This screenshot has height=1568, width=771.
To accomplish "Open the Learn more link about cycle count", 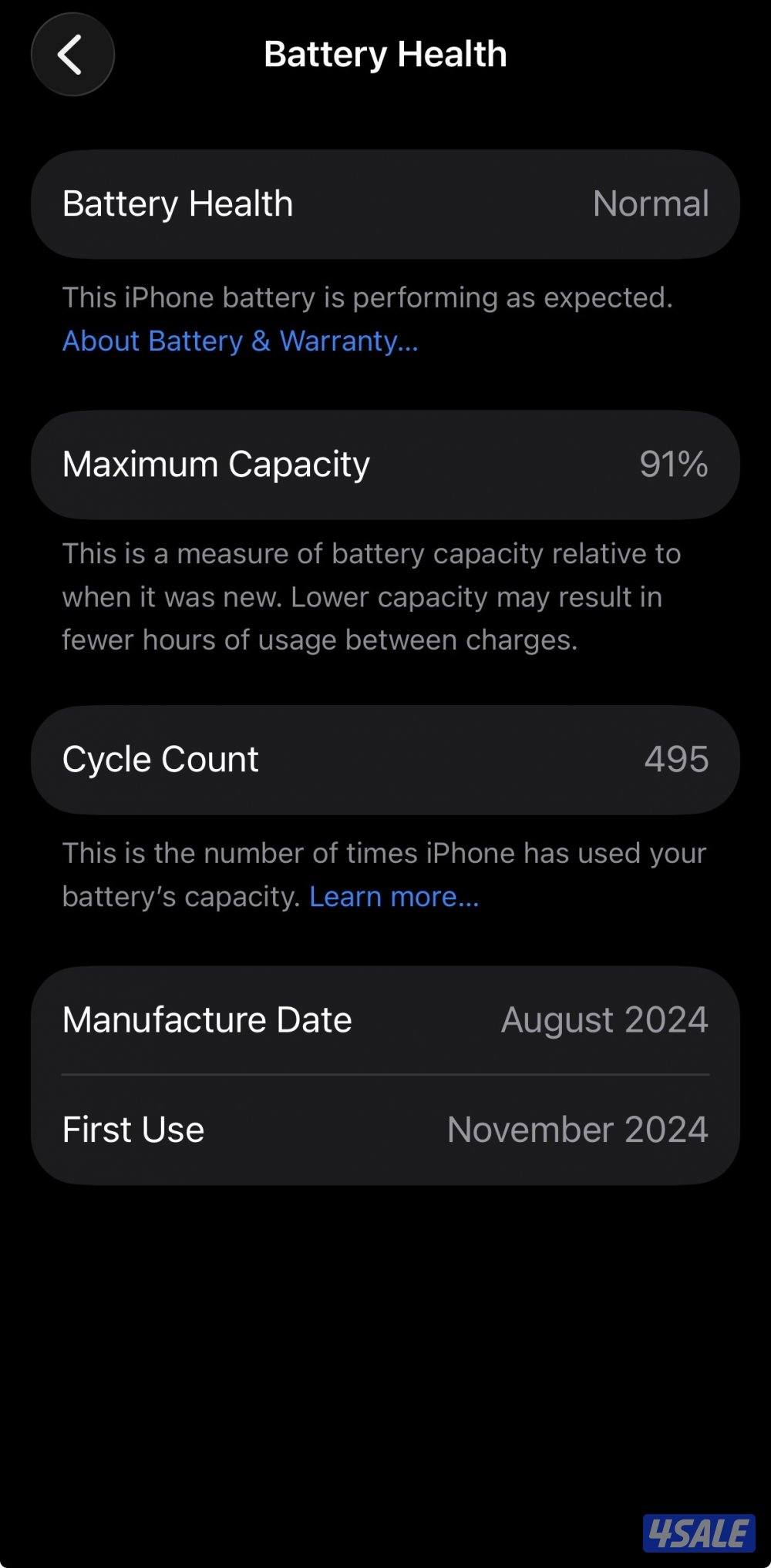I will (394, 896).
